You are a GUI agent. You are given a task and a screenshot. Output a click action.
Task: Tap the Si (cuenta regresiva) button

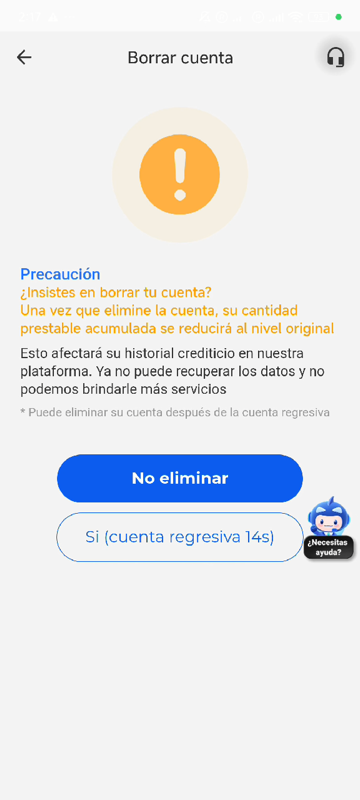tap(180, 537)
